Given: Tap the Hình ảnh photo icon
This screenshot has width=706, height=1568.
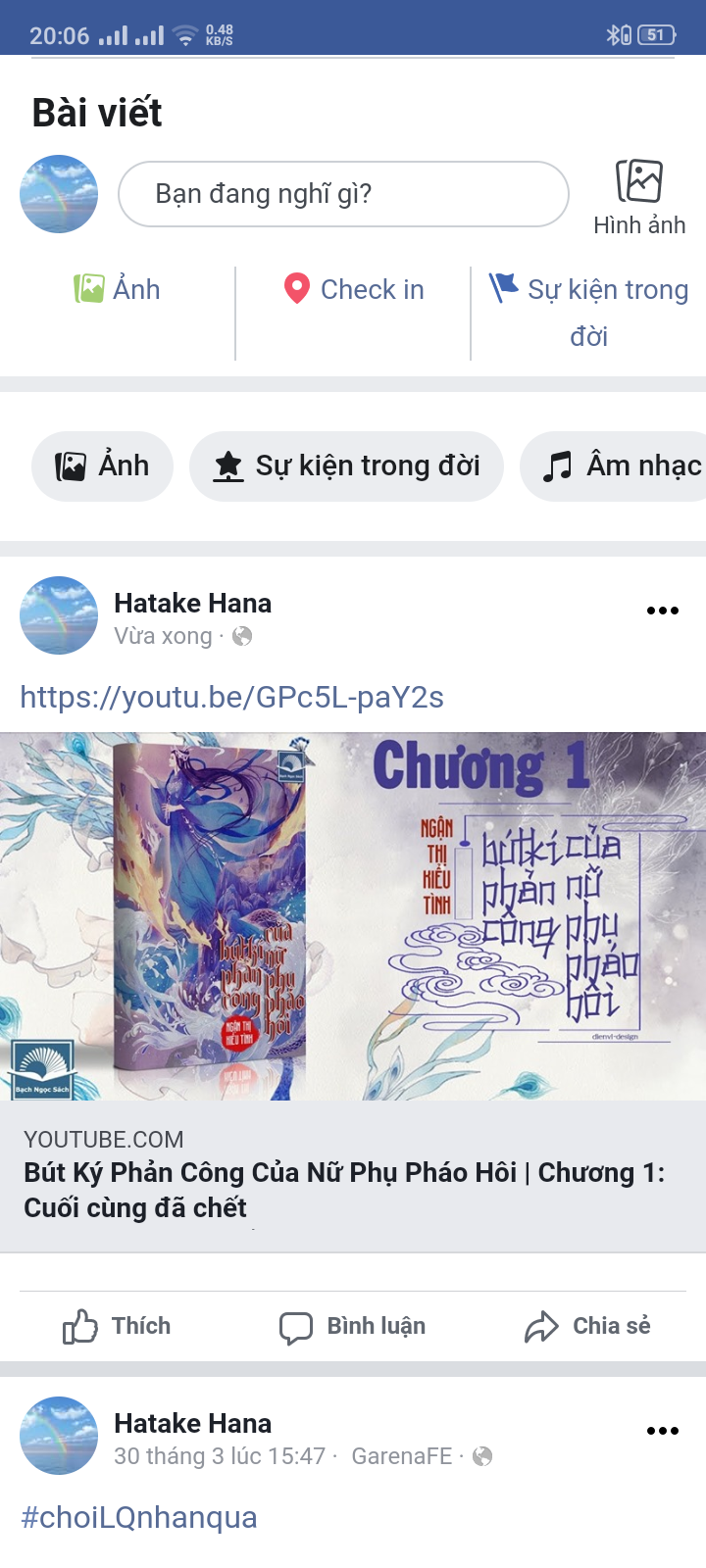Looking at the screenshot, I should pos(639,182).
